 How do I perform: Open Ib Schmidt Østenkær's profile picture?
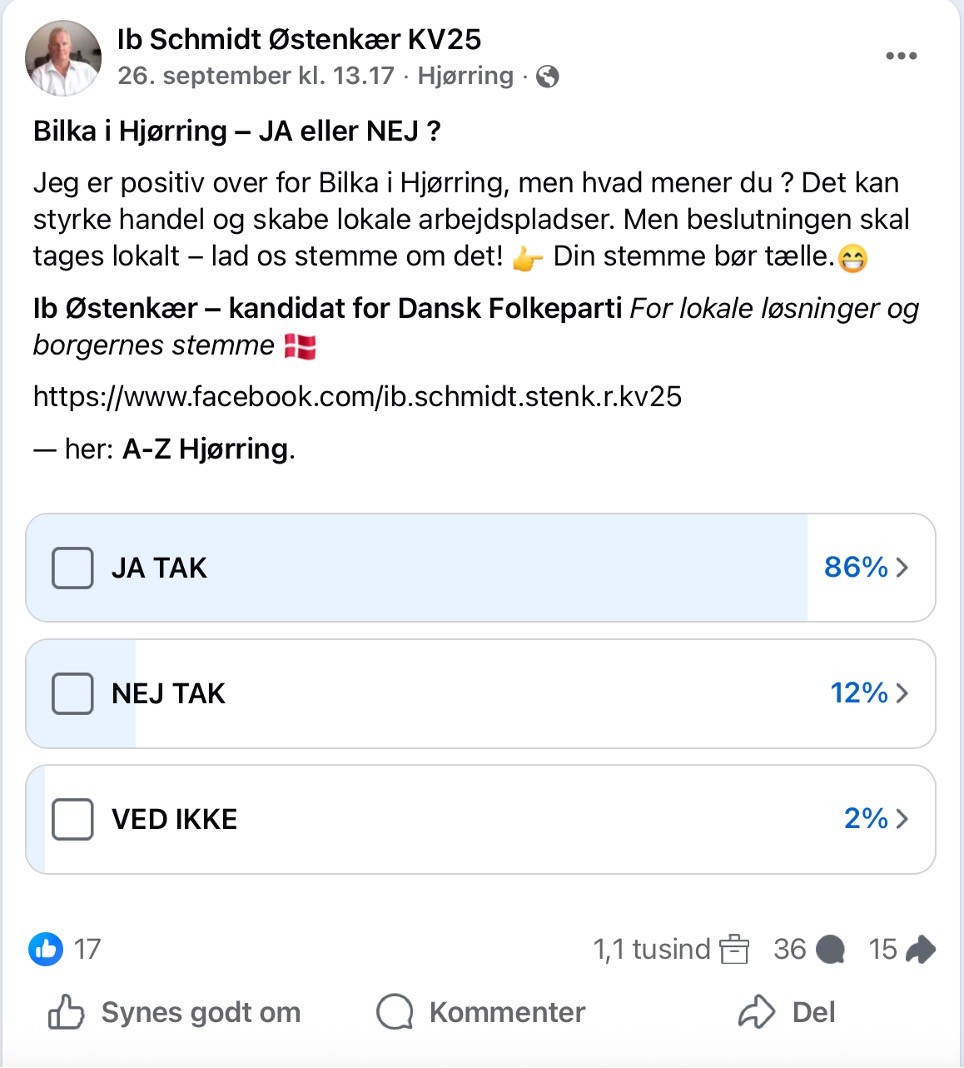click(x=63, y=58)
